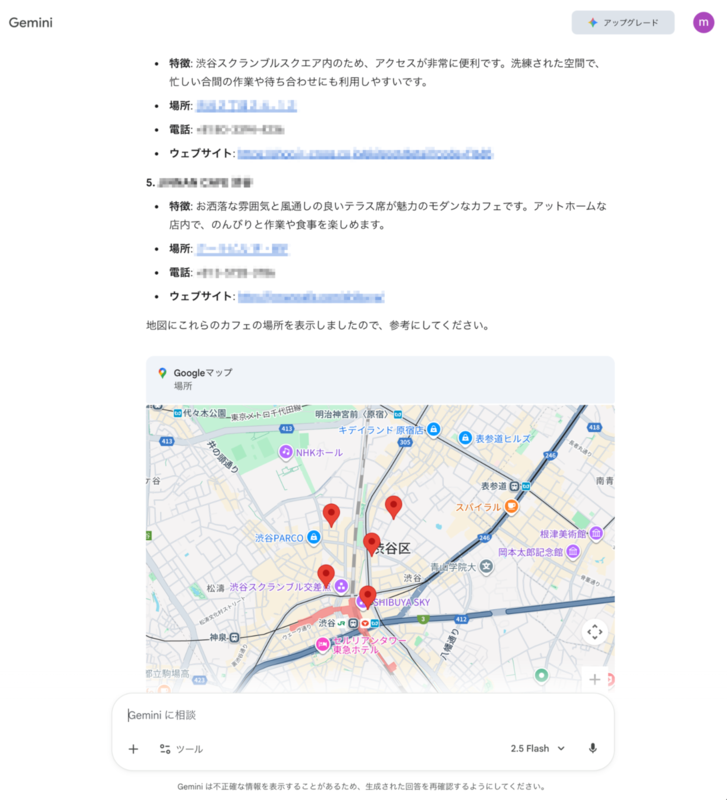The image size is (727, 800).
Task: Open your account menu via the profile avatar
Action: tap(706, 22)
